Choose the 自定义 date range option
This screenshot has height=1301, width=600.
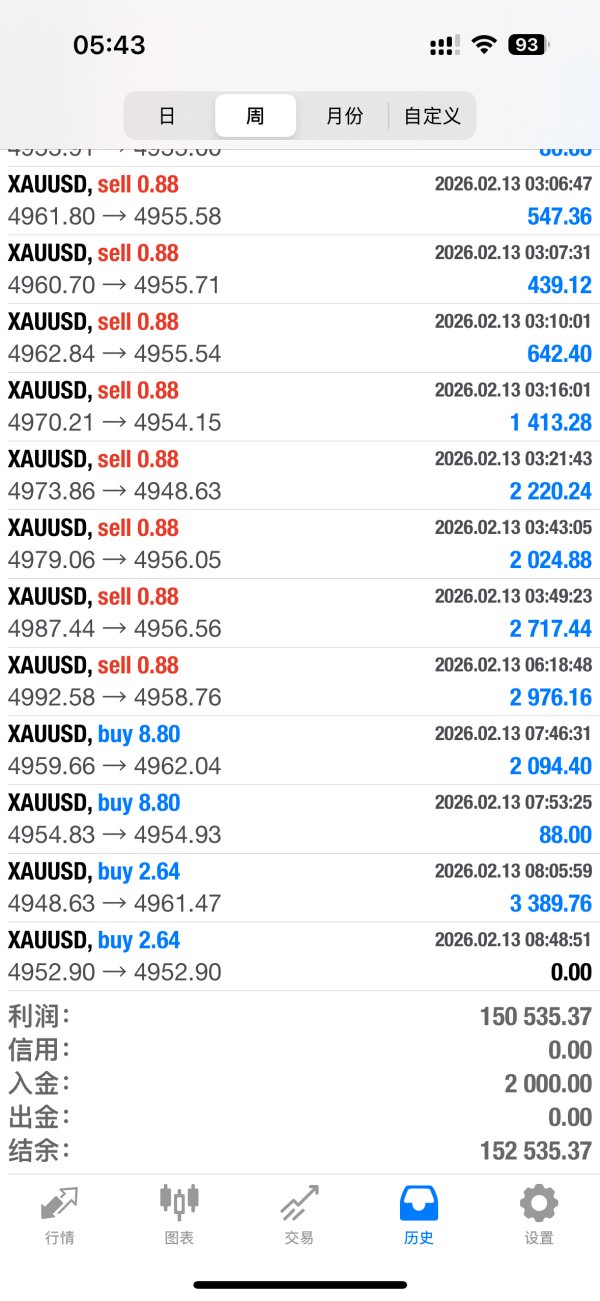[432, 116]
